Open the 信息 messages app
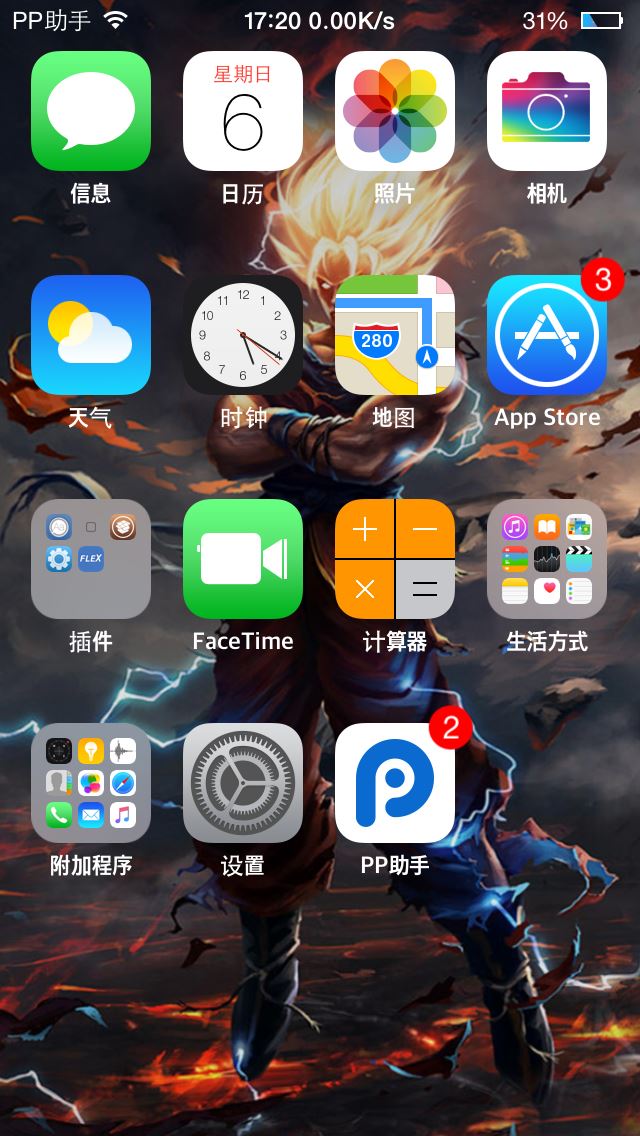Viewport: 640px width, 1136px height. click(91, 111)
